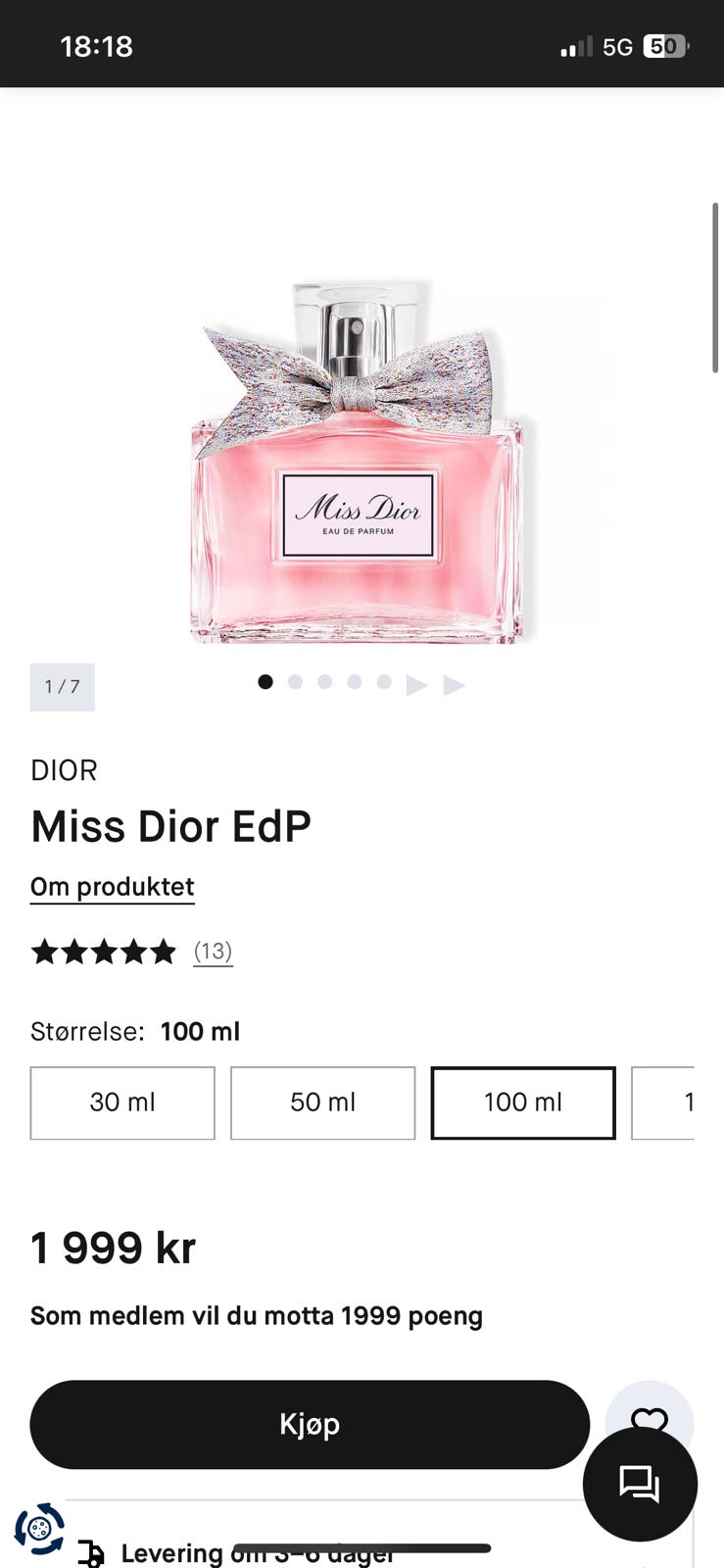Choose the 50 ml size

(x=322, y=1102)
